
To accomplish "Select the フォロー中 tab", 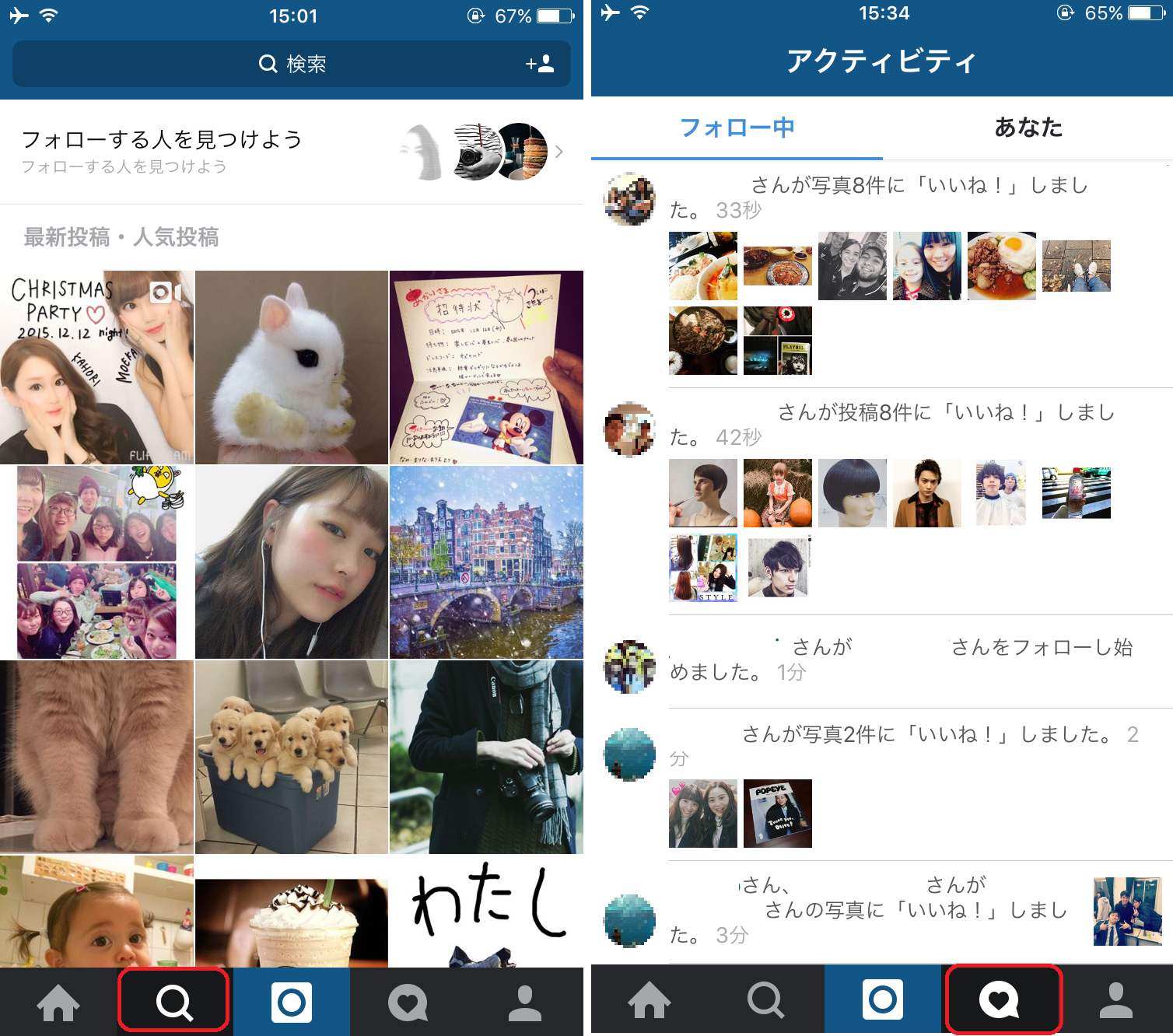I will coord(737,128).
